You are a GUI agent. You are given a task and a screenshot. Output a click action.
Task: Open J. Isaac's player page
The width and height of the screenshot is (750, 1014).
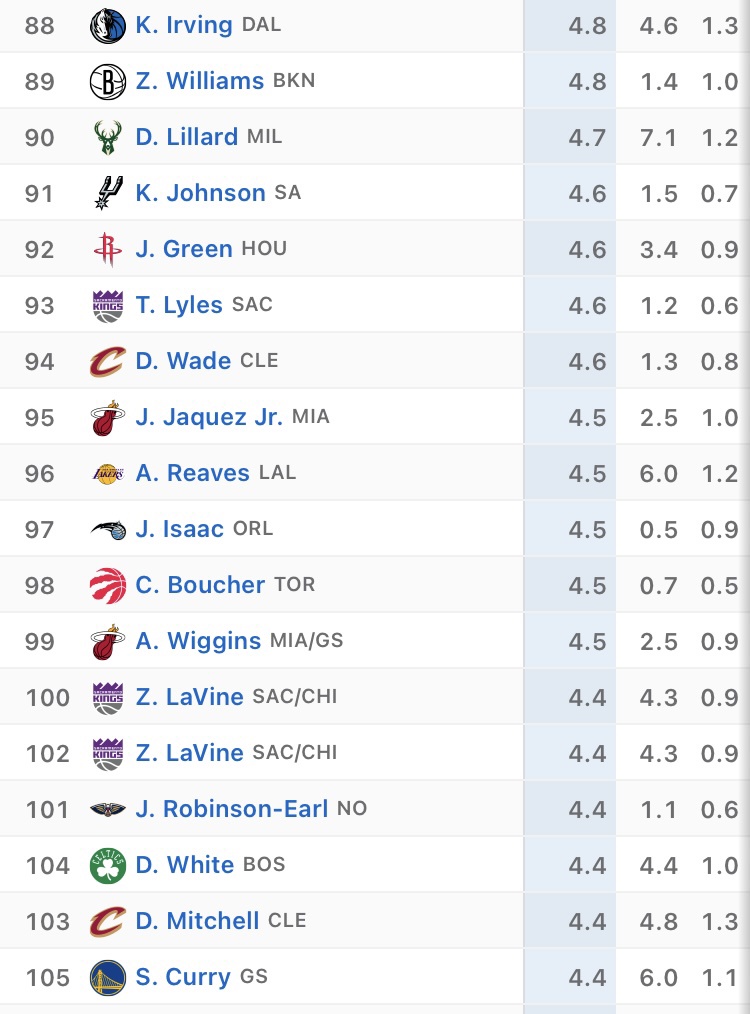click(x=180, y=529)
